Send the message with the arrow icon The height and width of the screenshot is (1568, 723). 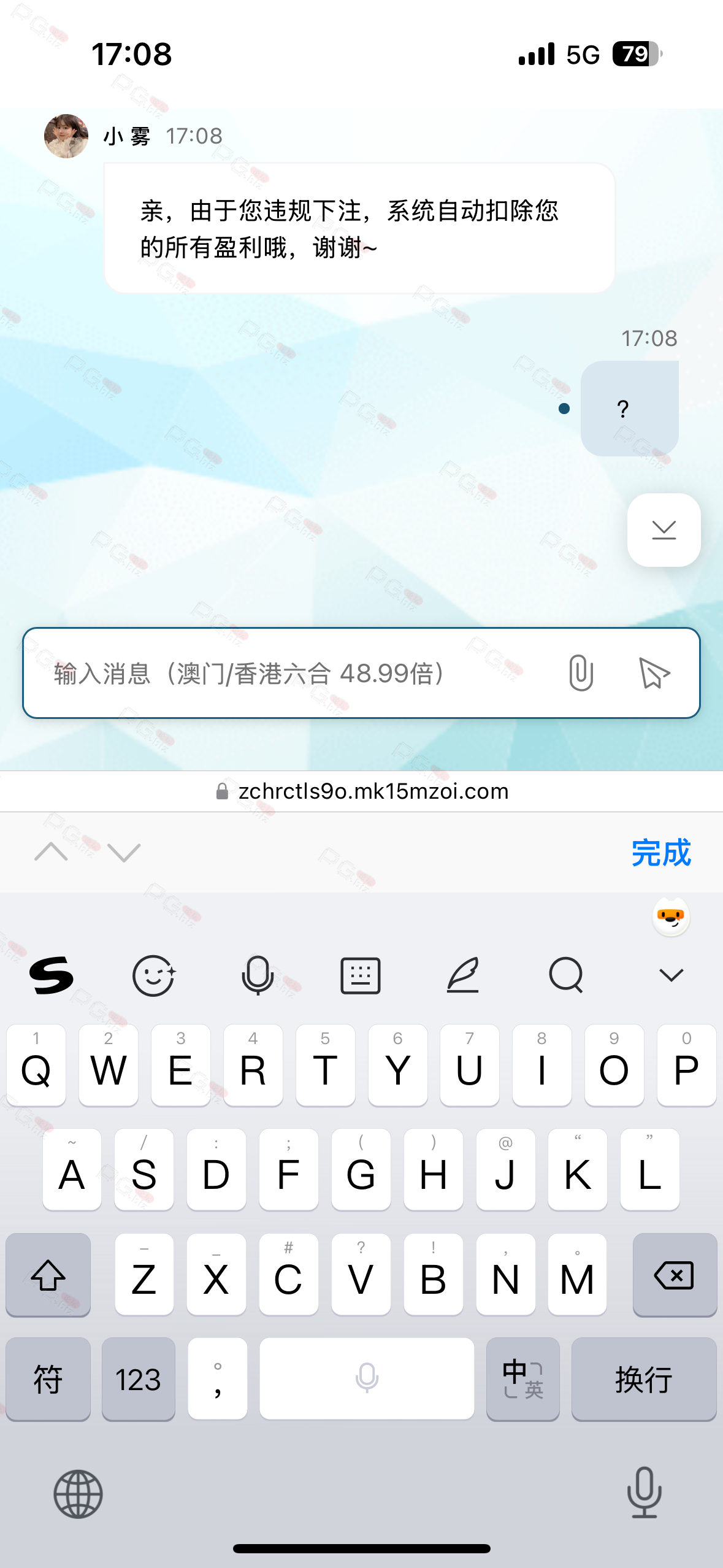pyautogui.click(x=654, y=673)
